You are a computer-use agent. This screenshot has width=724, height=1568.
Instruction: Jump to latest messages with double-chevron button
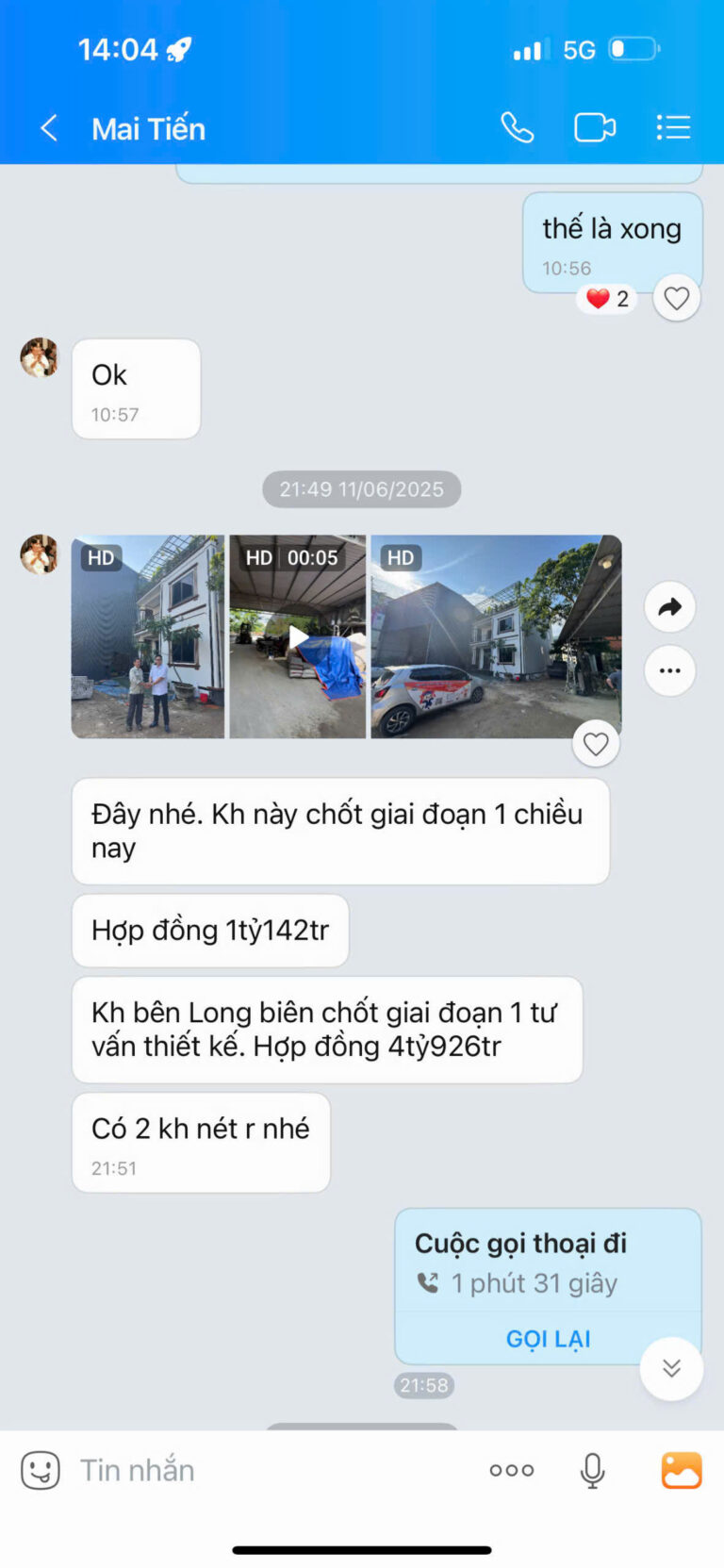[x=671, y=1368]
